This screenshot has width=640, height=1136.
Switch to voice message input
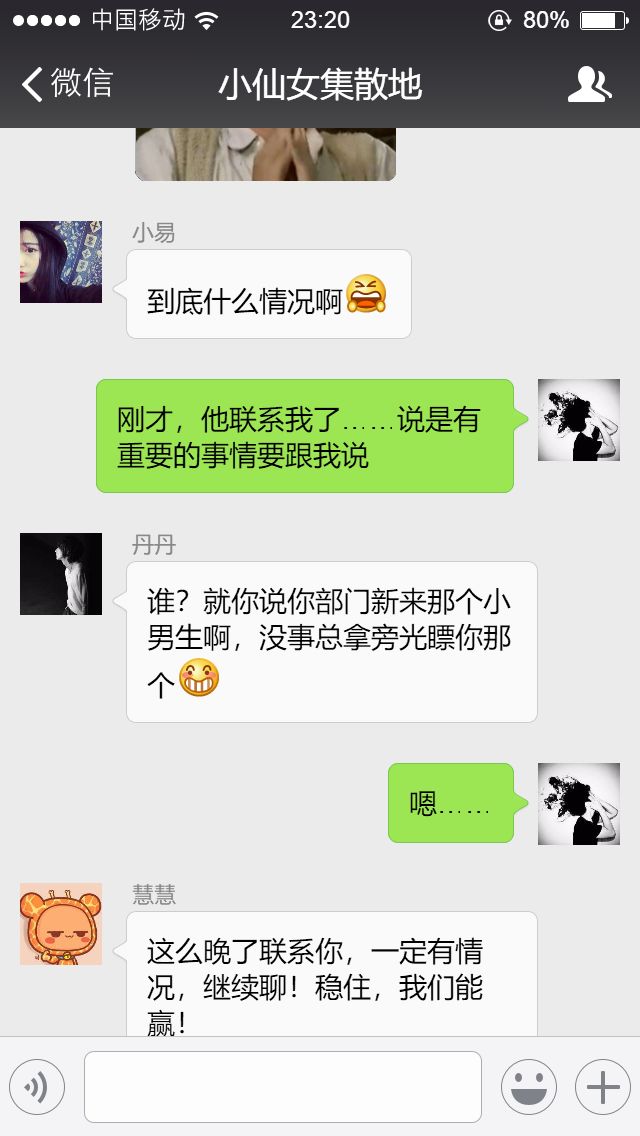(37, 1087)
